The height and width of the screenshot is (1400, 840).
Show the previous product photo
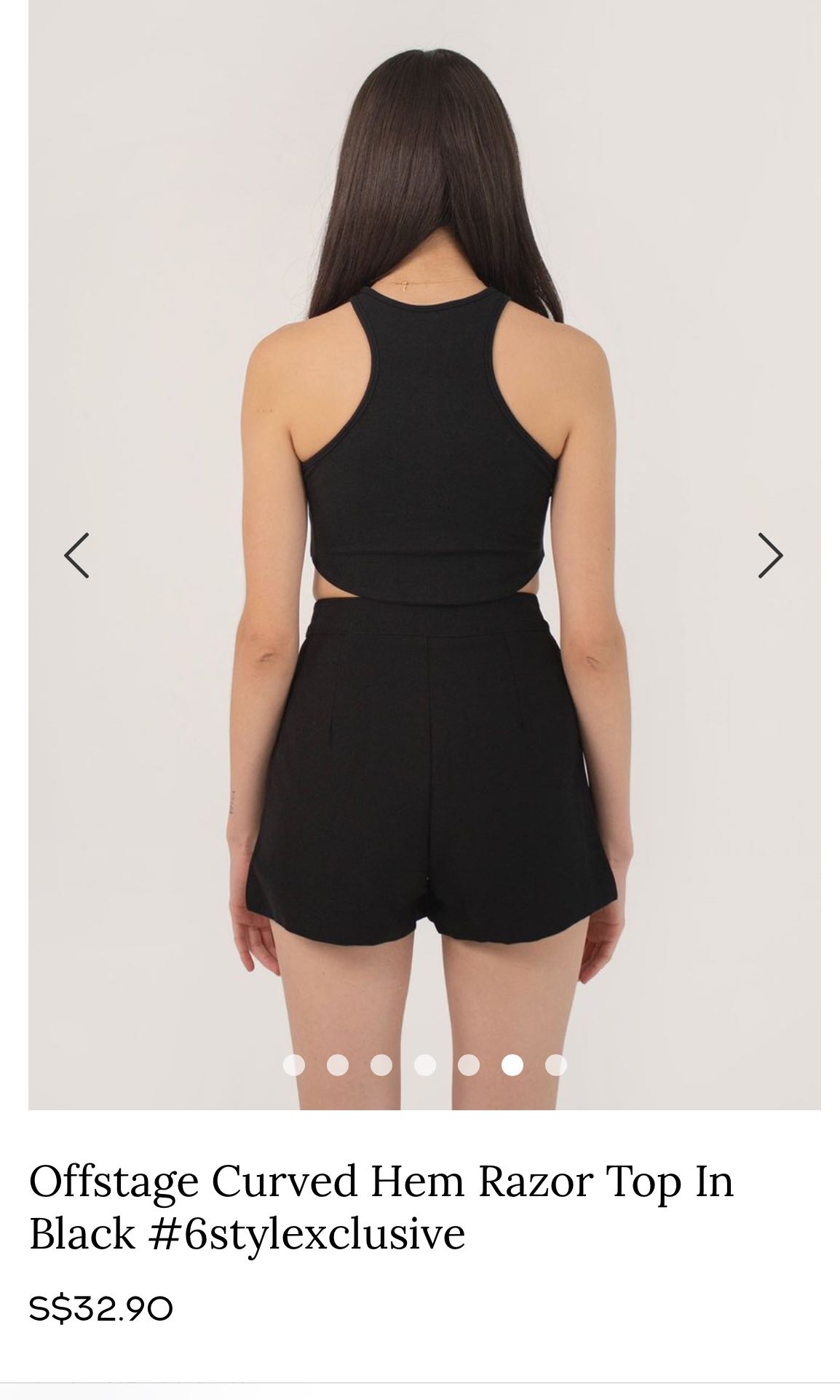[76, 555]
